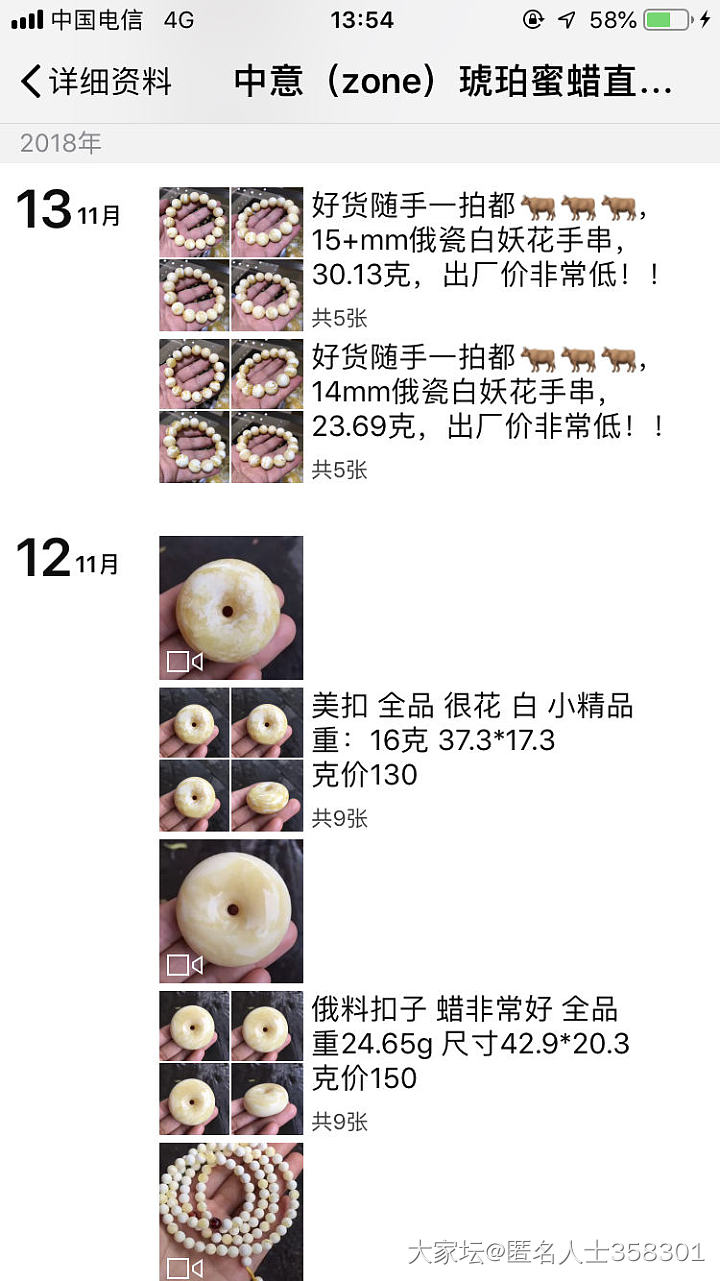Open the 15+mm 俄瓷白妖花手串 30.13克 post

(485, 241)
